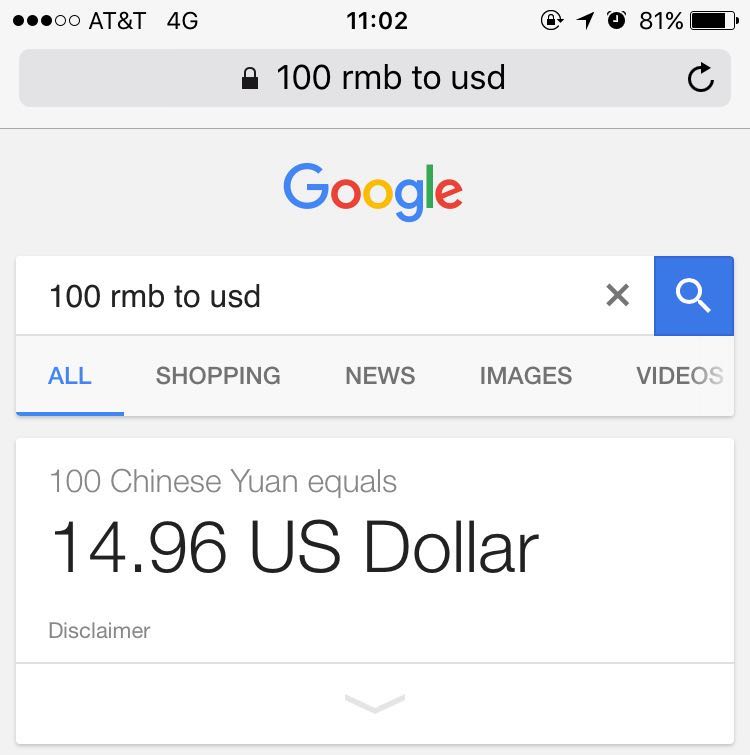Switch to the Images tab
This screenshot has height=755, width=750.
tap(525, 376)
